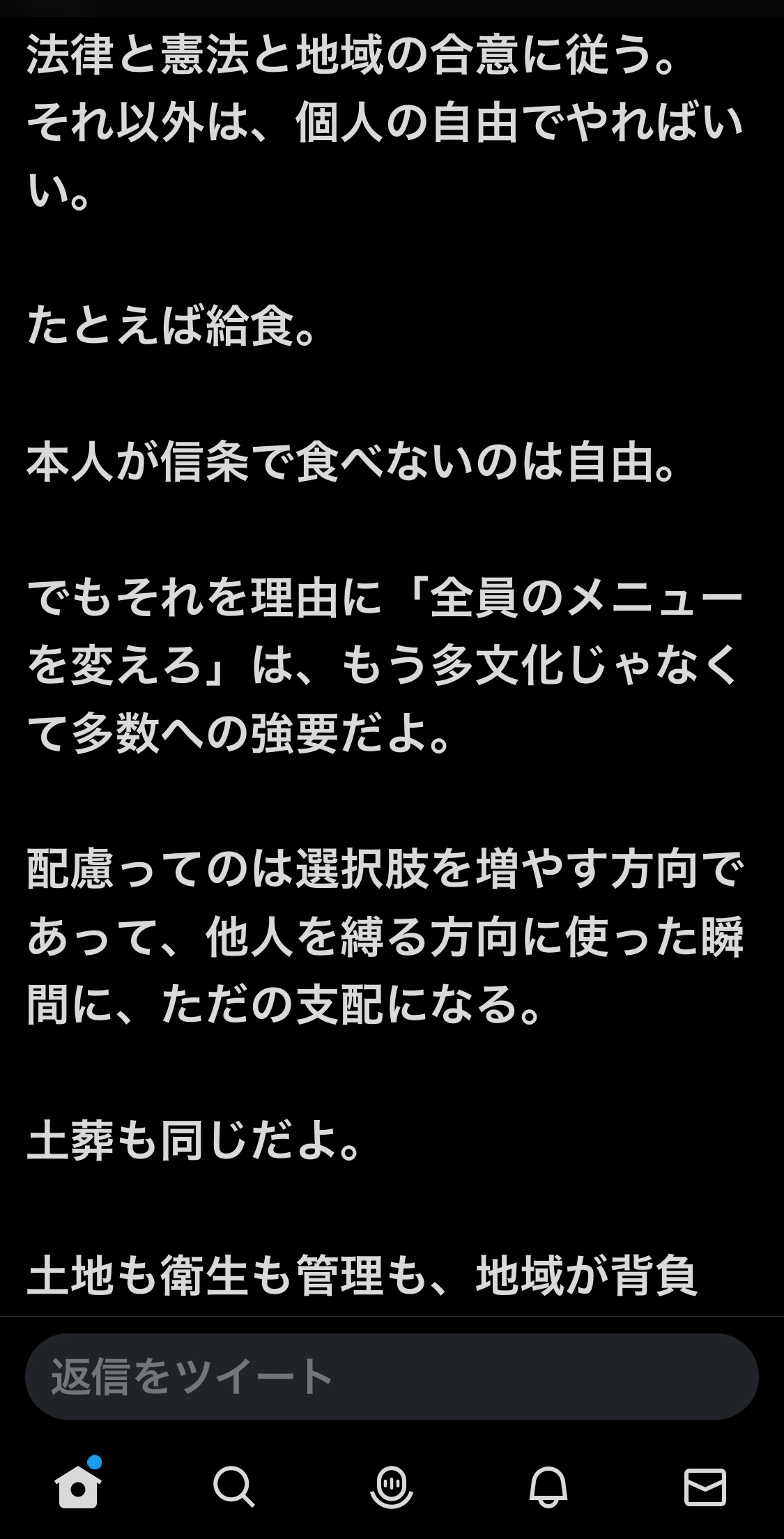
Task: Open the notifications bell tab
Action: 548,1486
